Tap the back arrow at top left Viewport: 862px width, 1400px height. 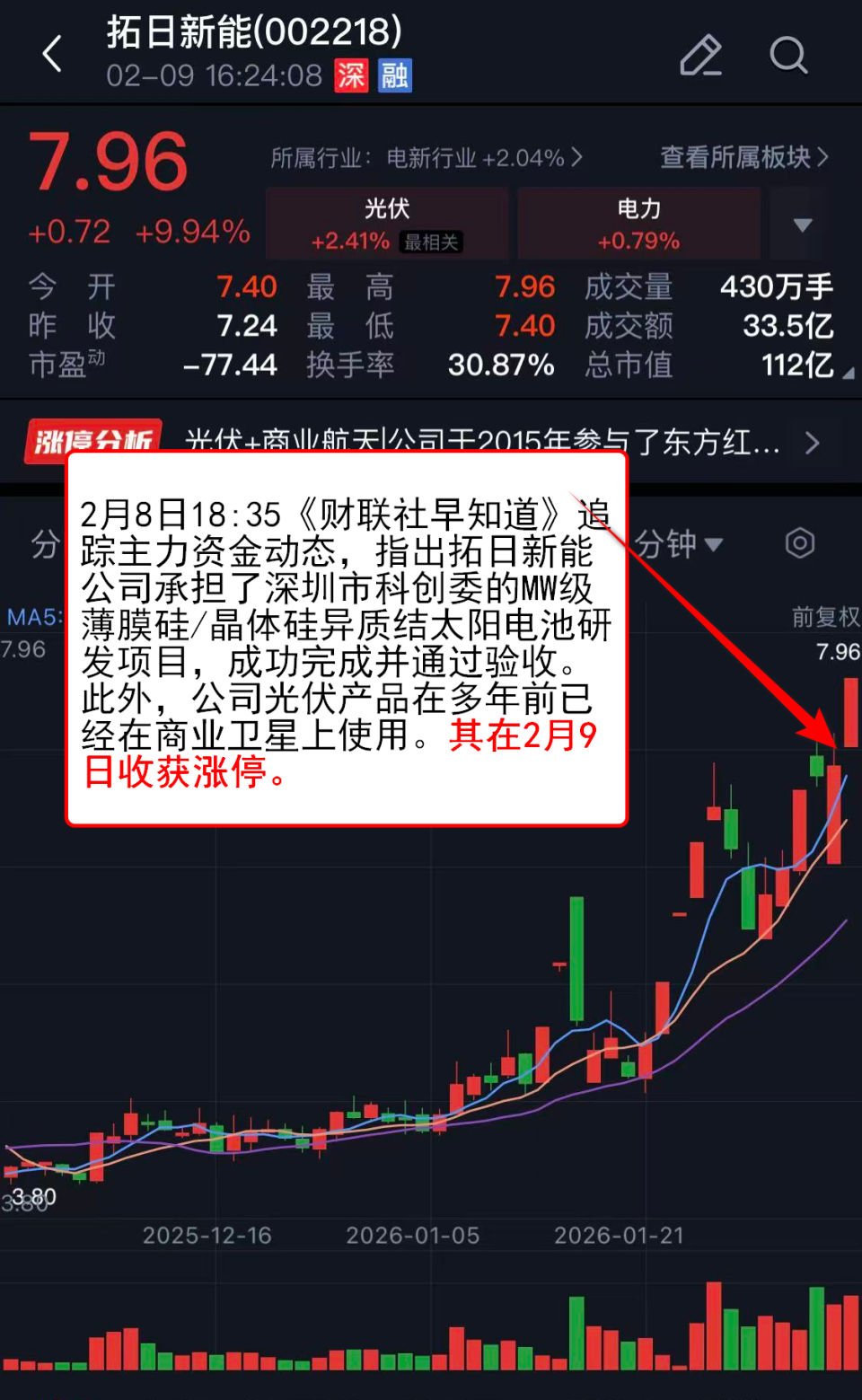pyautogui.click(x=51, y=54)
